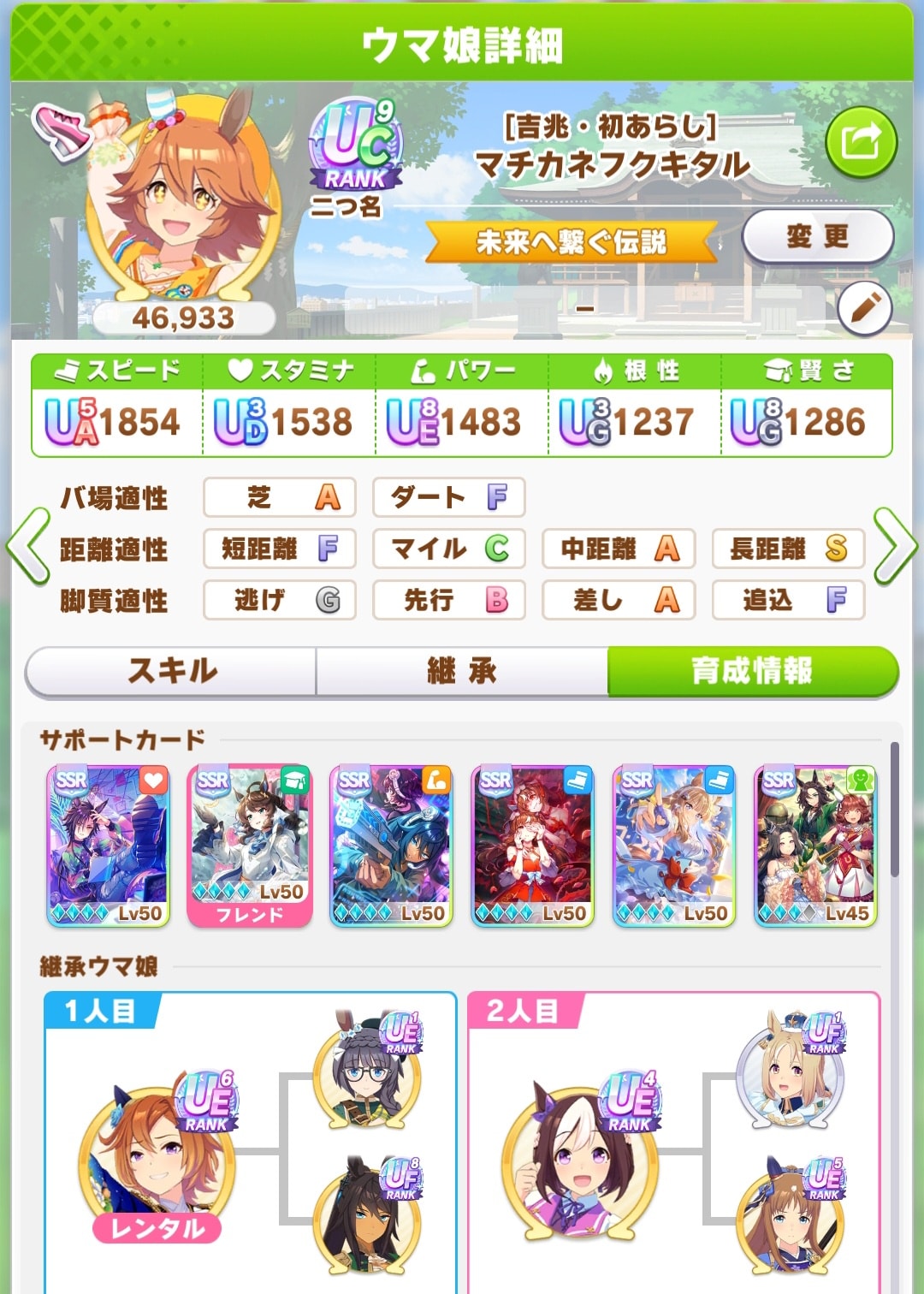
Task: Select the 育成情報 tab
Action: click(752, 671)
